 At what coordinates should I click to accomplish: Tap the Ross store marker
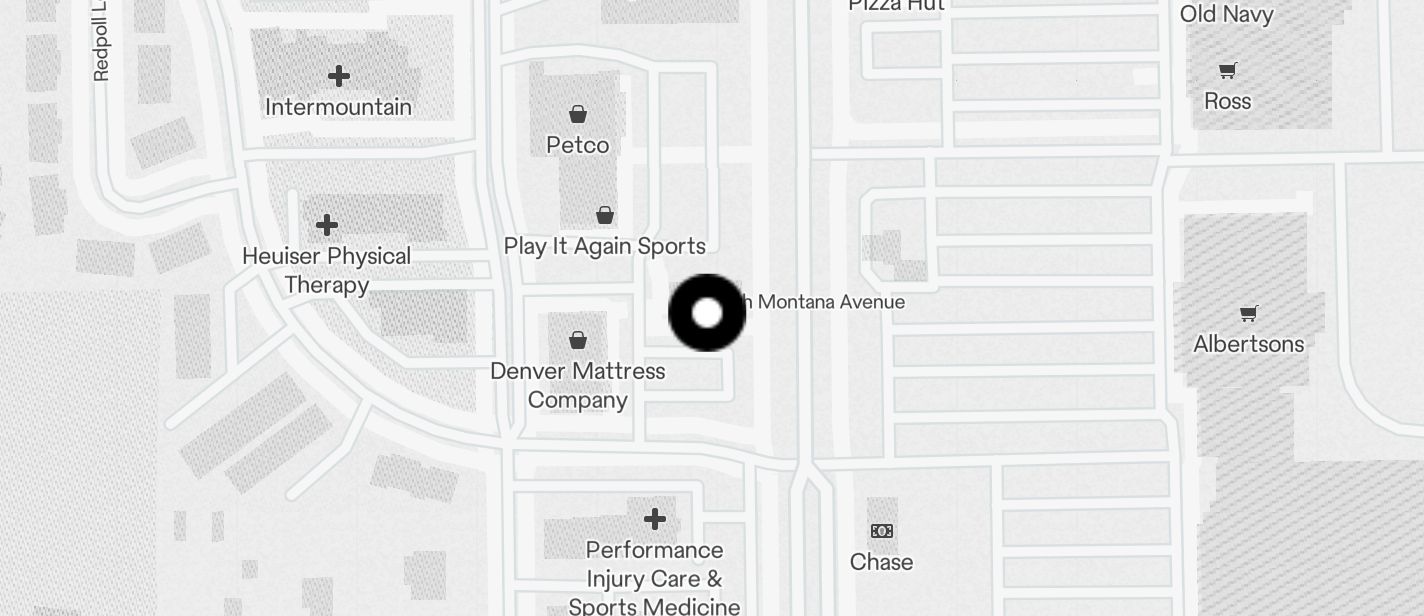[1227, 71]
